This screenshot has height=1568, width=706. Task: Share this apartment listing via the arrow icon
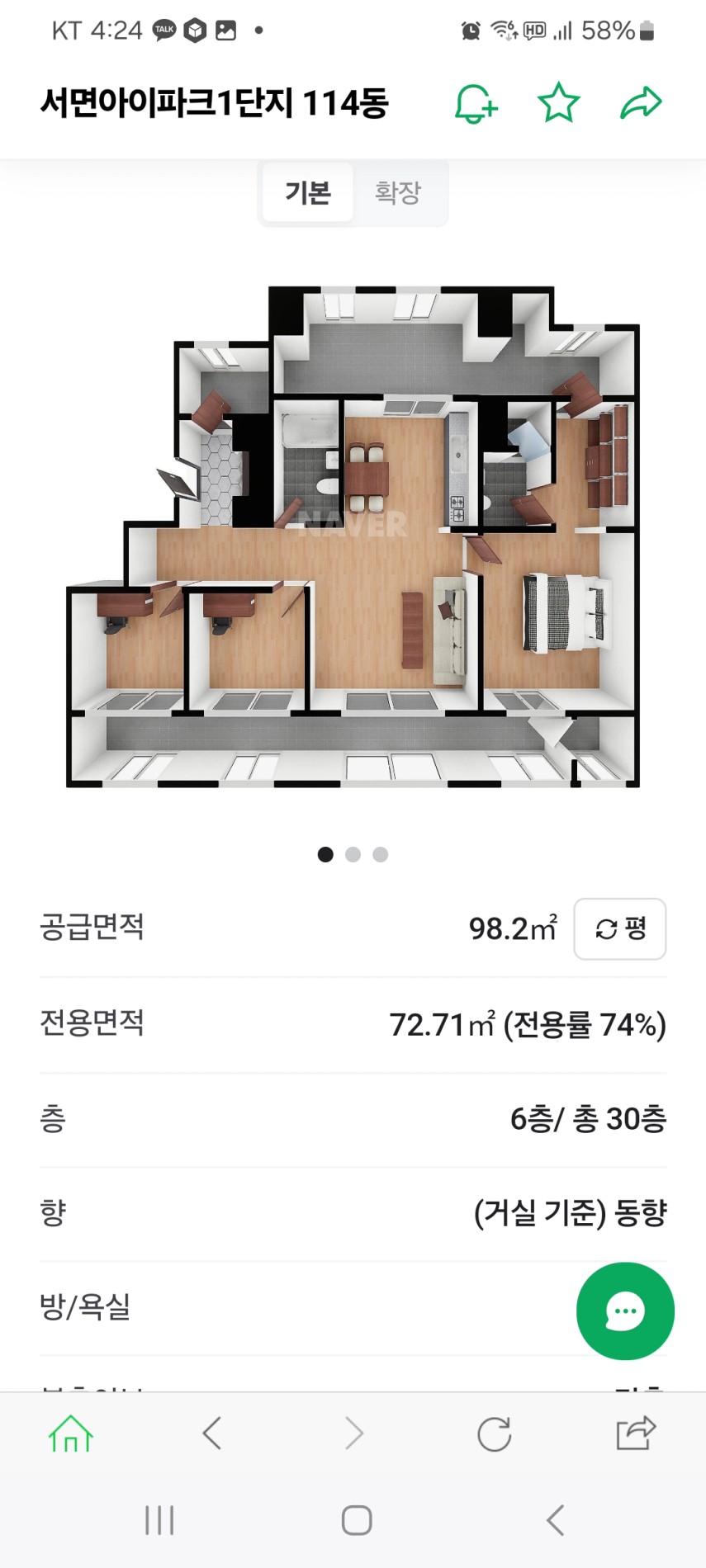(x=641, y=103)
